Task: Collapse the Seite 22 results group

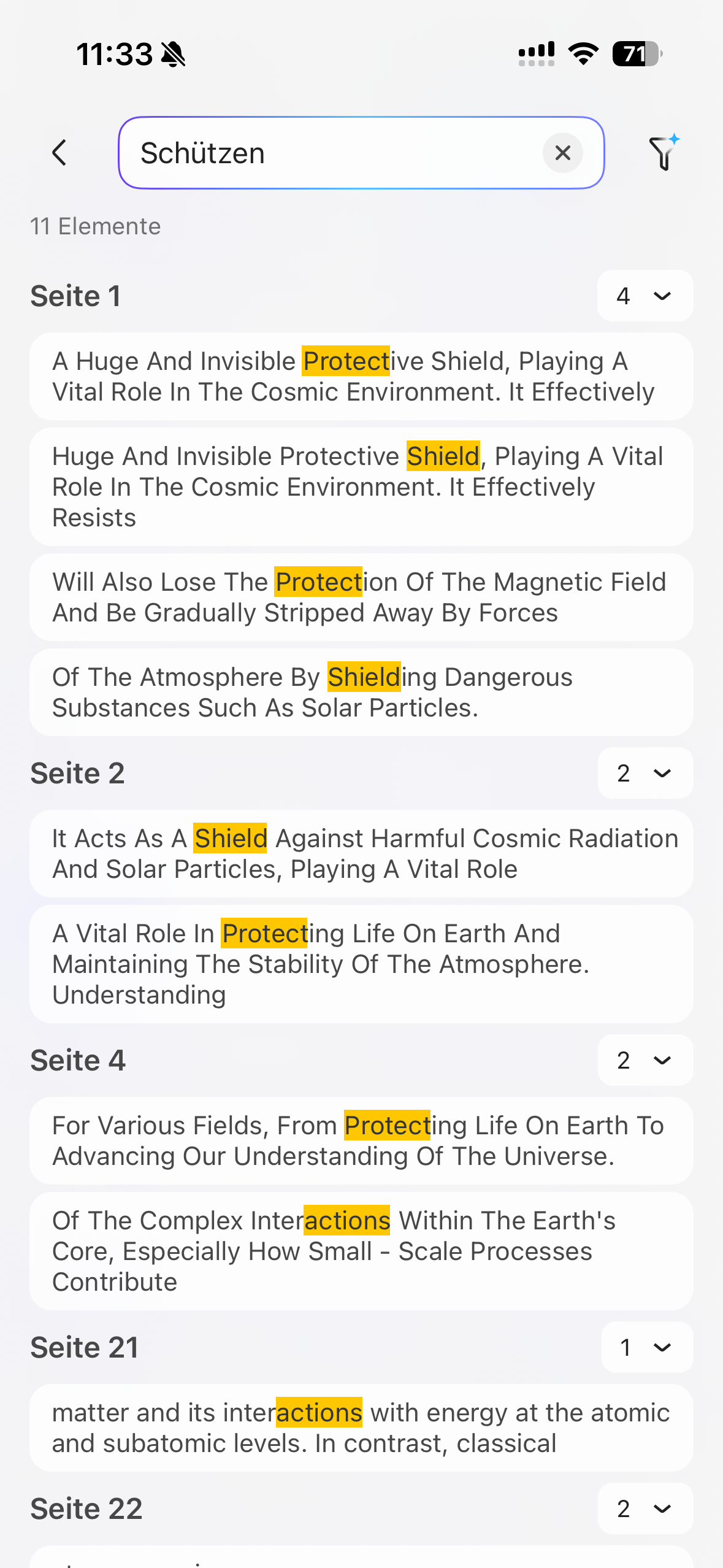Action: pos(645,1508)
